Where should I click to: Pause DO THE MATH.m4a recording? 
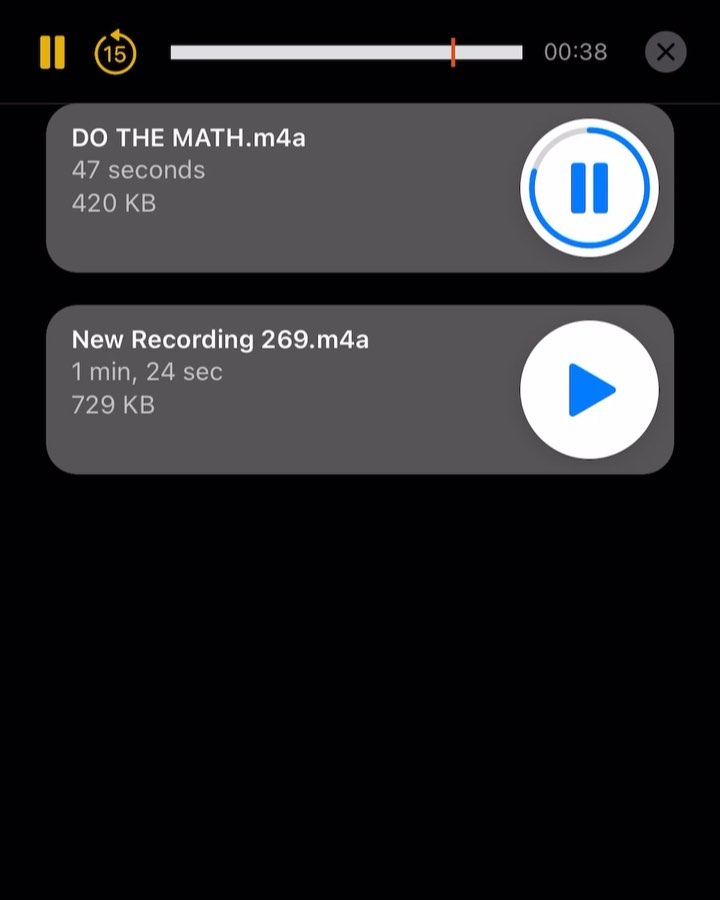point(589,188)
